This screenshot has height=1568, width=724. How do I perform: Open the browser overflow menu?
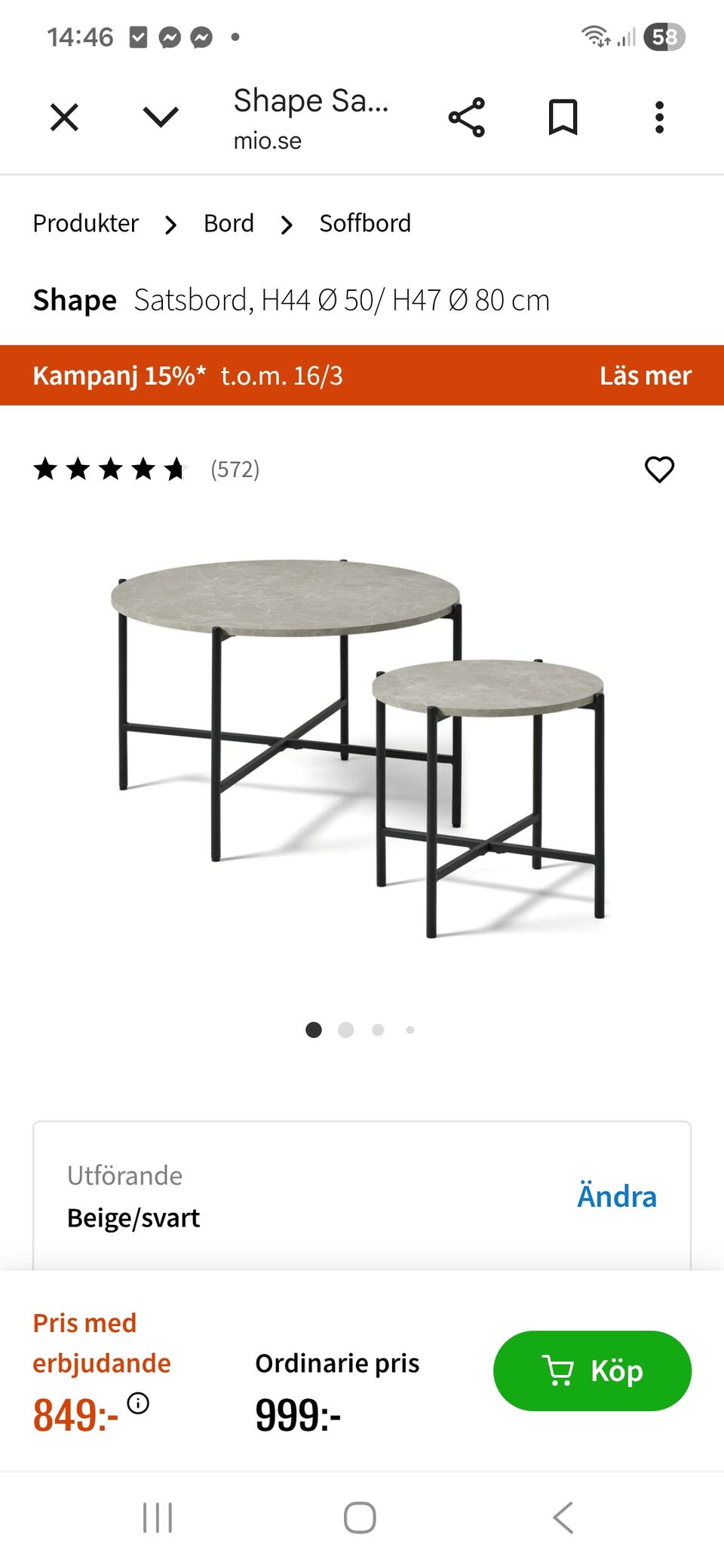(659, 118)
